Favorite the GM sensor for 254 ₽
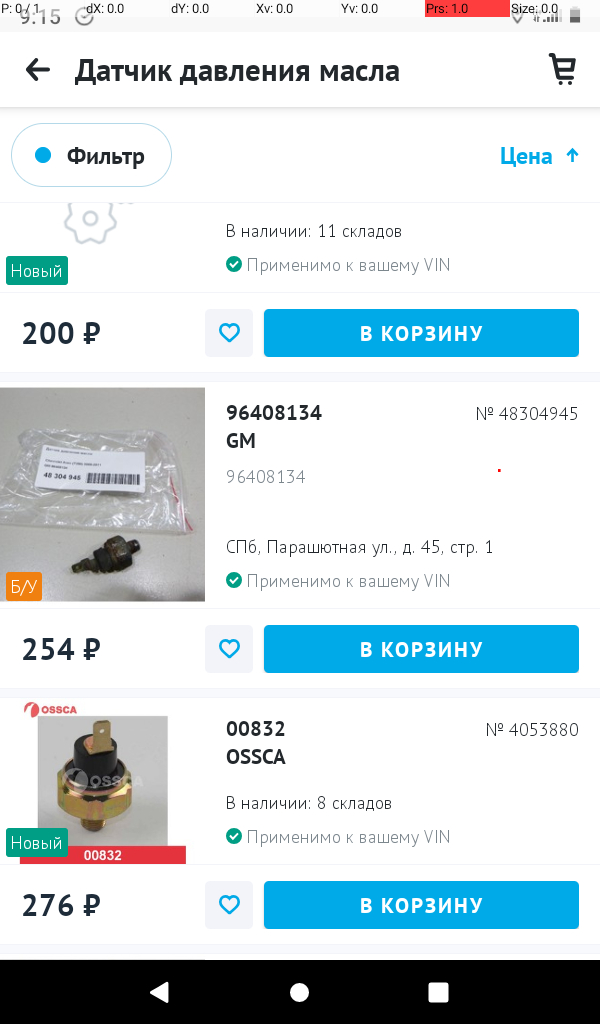Screen dimensions: 600x1024 pos(229,649)
